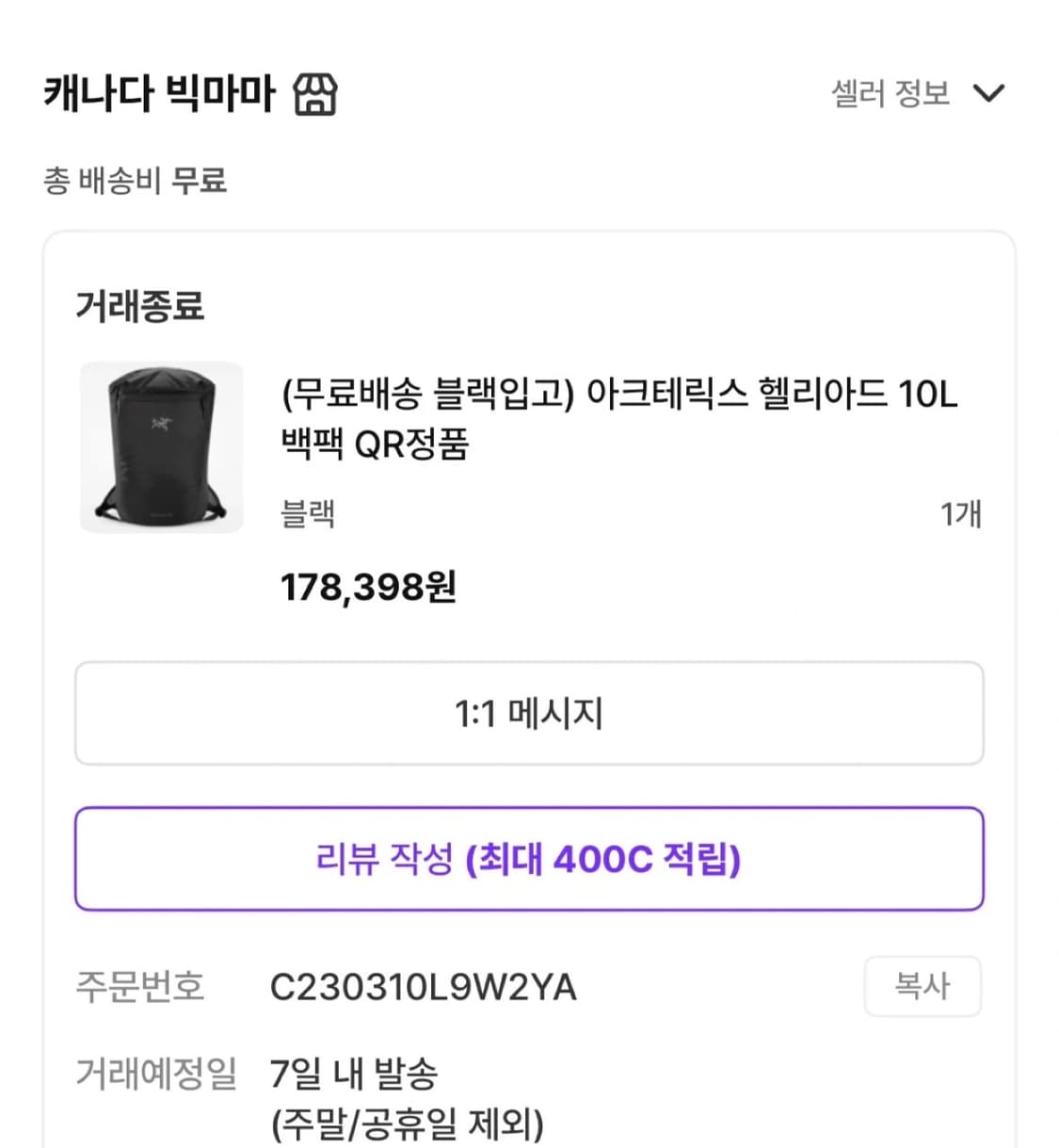Click the quantity label 1개
This screenshot has width=1059, height=1148.
[960, 514]
